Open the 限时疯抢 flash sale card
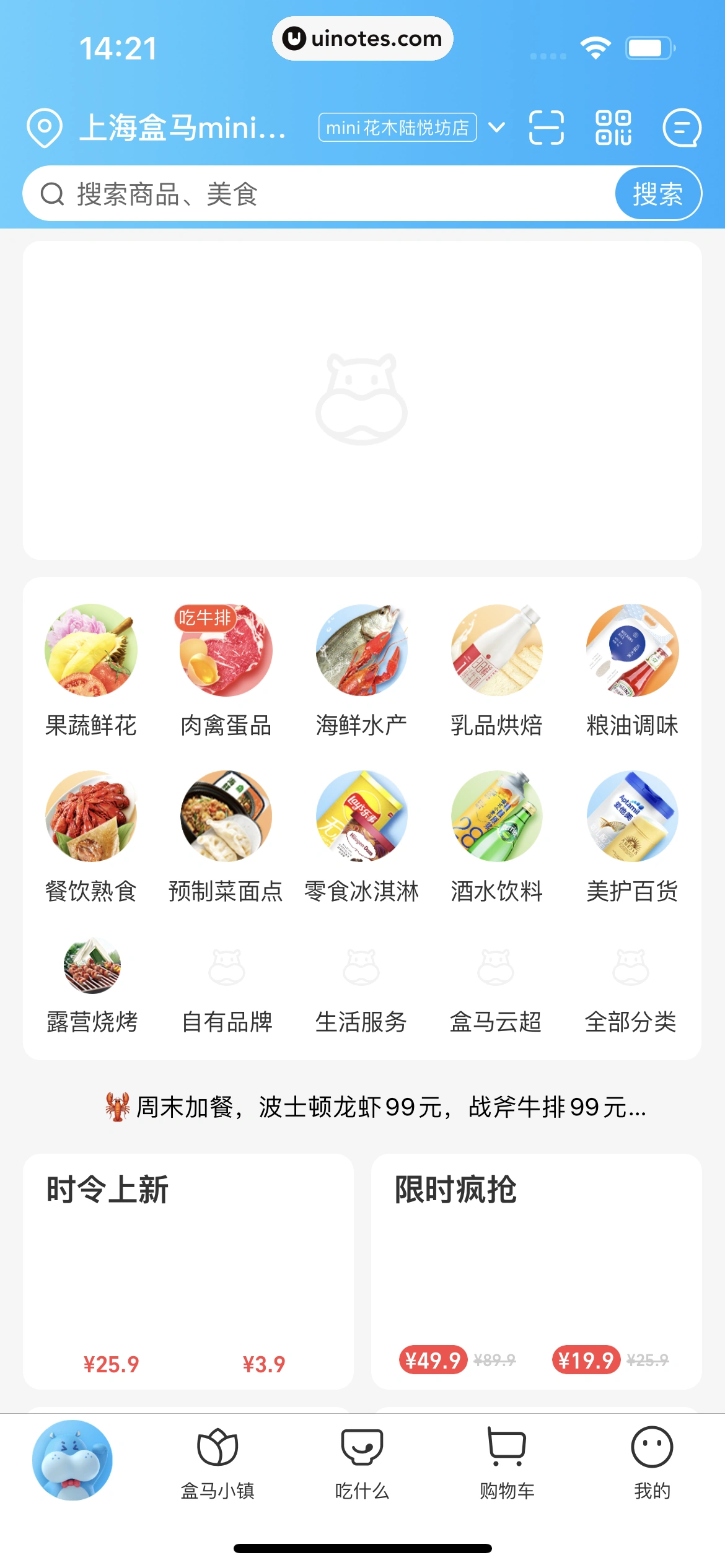 [x=536, y=1270]
